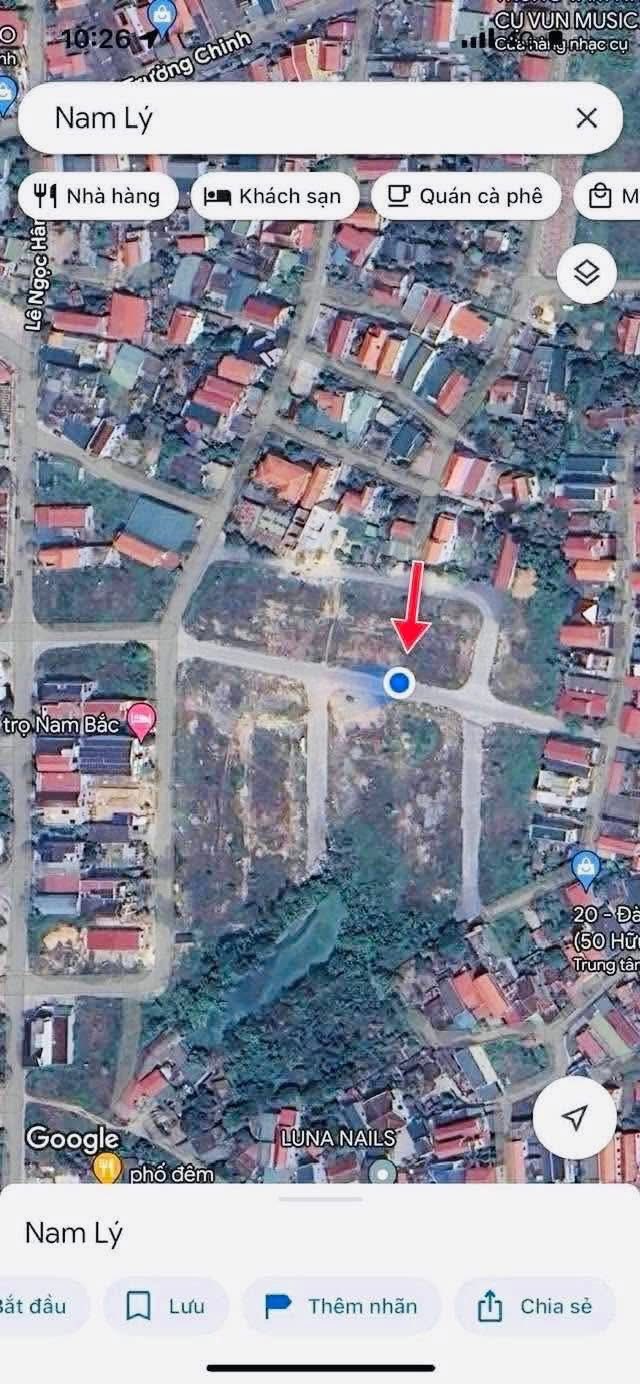This screenshot has height=1384, width=640.
Task: Open the map layers button
Action: coord(586,273)
